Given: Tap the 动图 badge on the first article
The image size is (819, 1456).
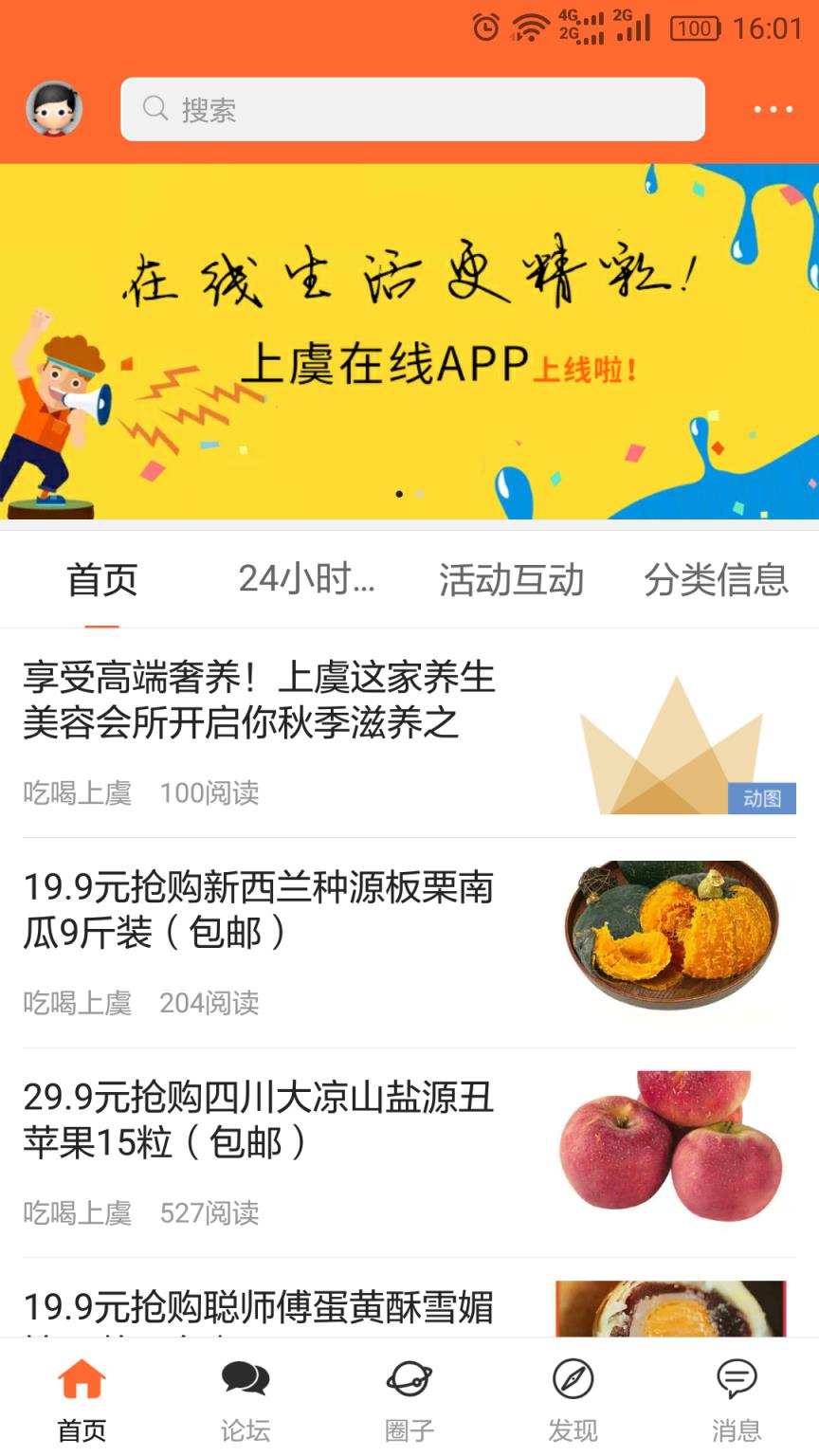Looking at the screenshot, I should tap(763, 799).
